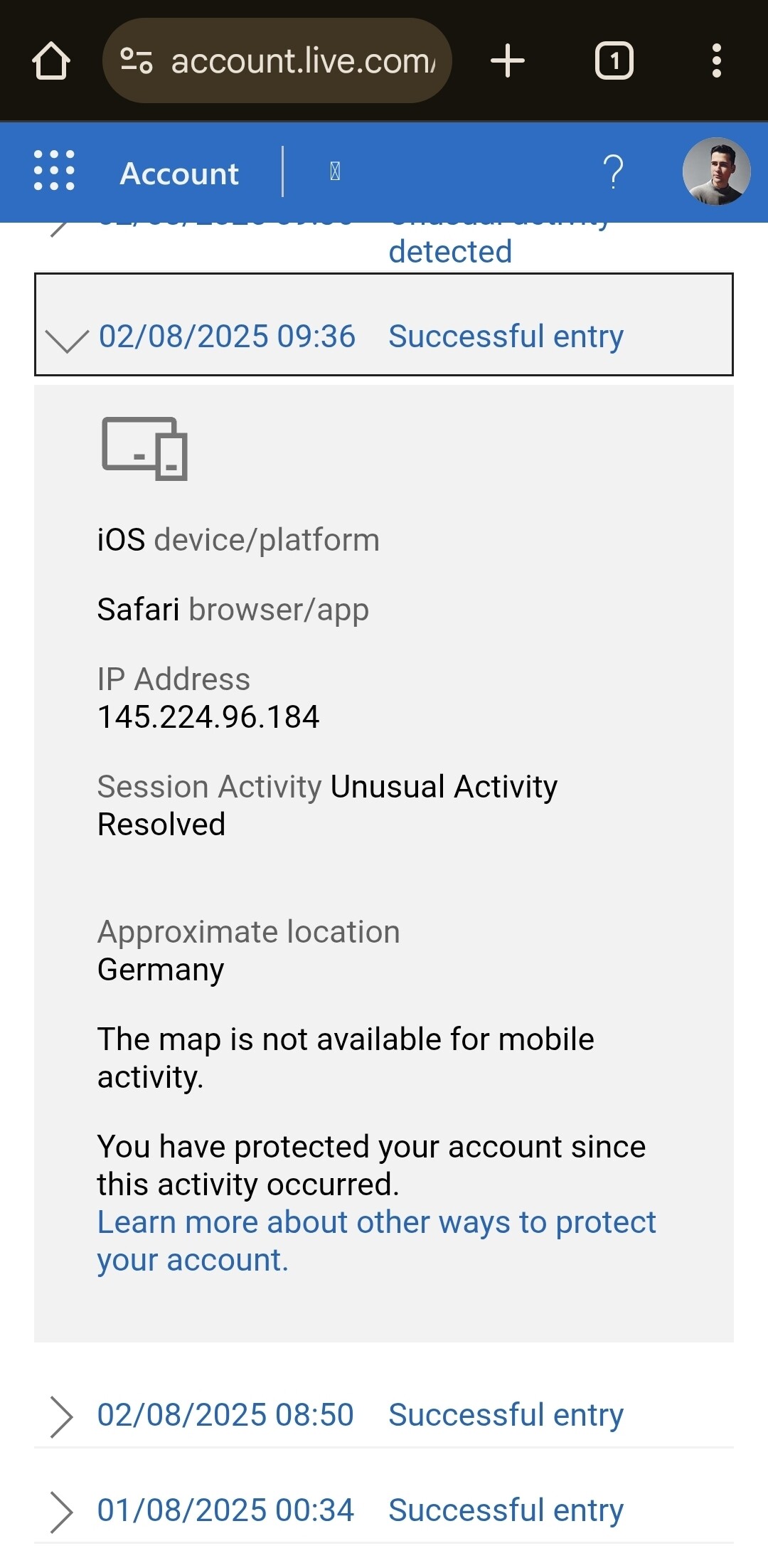Collapse the 02/08/2025 09:36 entry

[67, 339]
